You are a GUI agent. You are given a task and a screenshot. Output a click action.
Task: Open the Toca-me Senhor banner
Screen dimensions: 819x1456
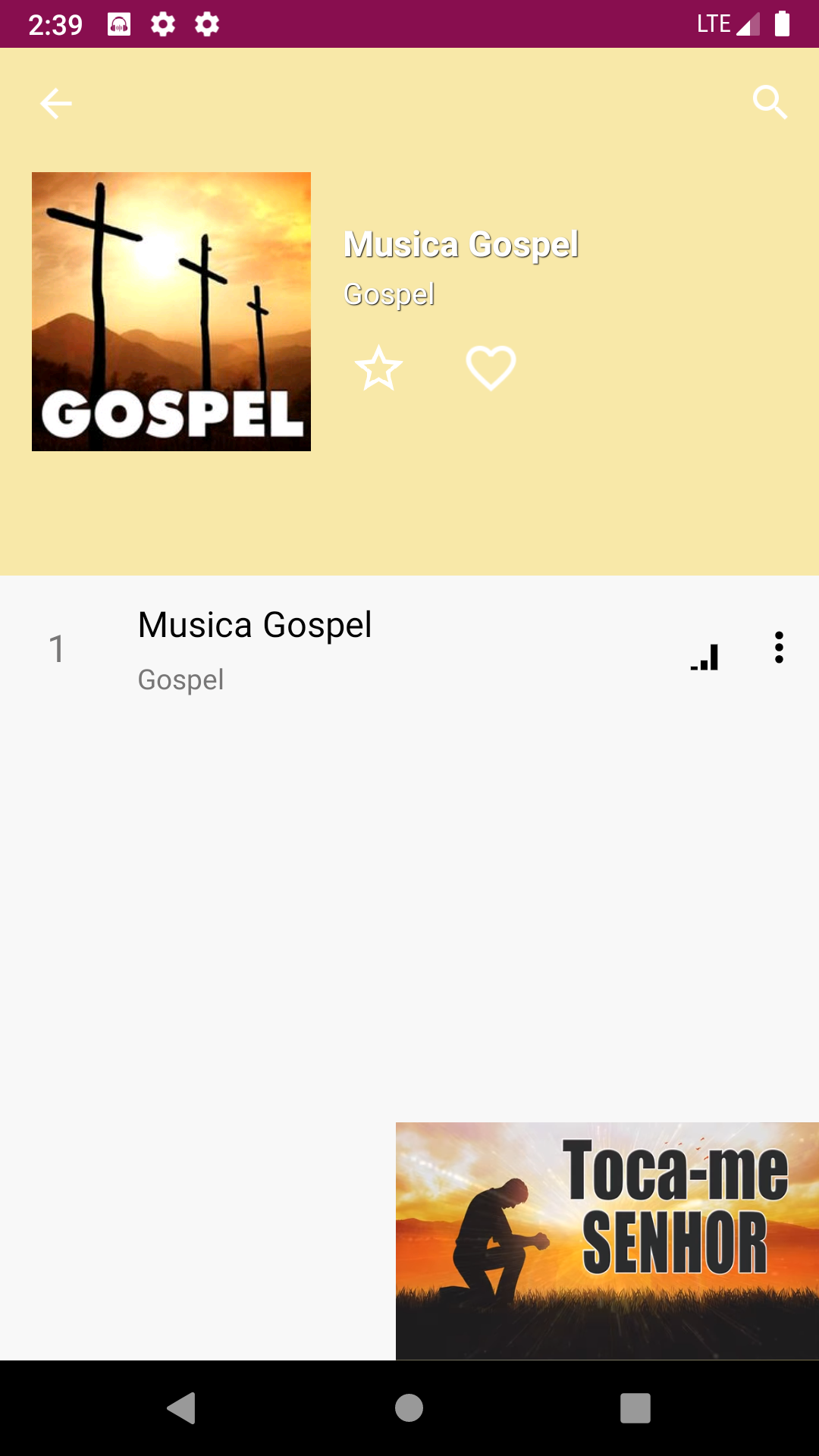(607, 1241)
